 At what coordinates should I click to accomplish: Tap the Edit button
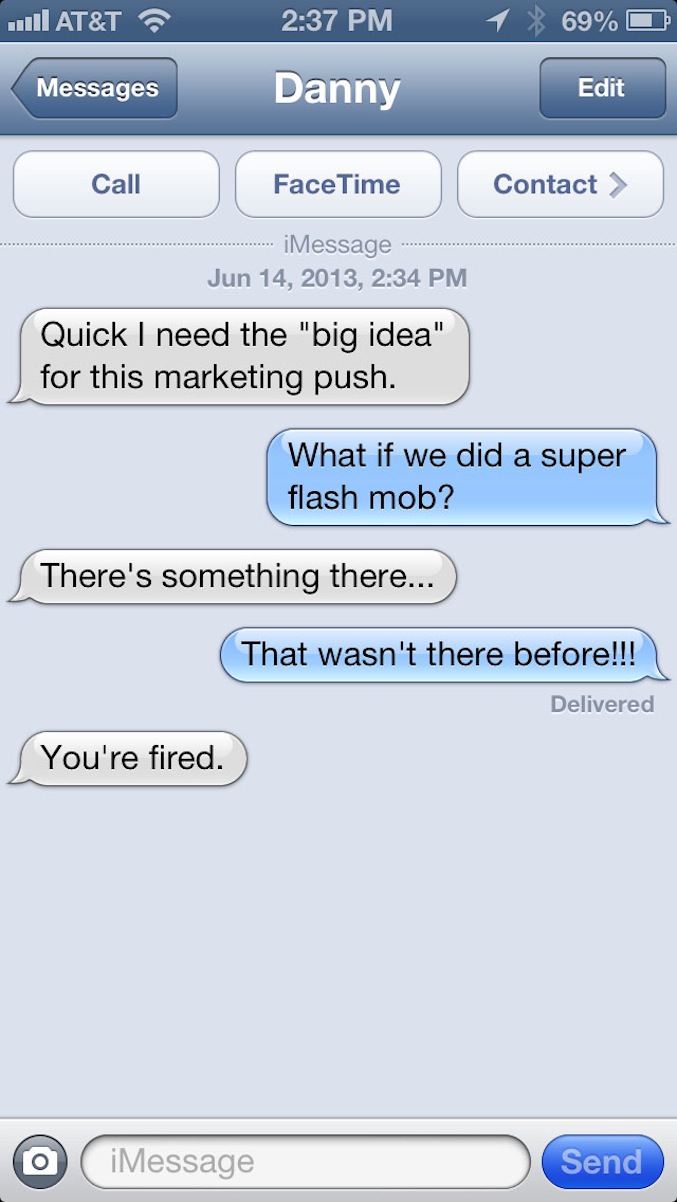point(601,88)
